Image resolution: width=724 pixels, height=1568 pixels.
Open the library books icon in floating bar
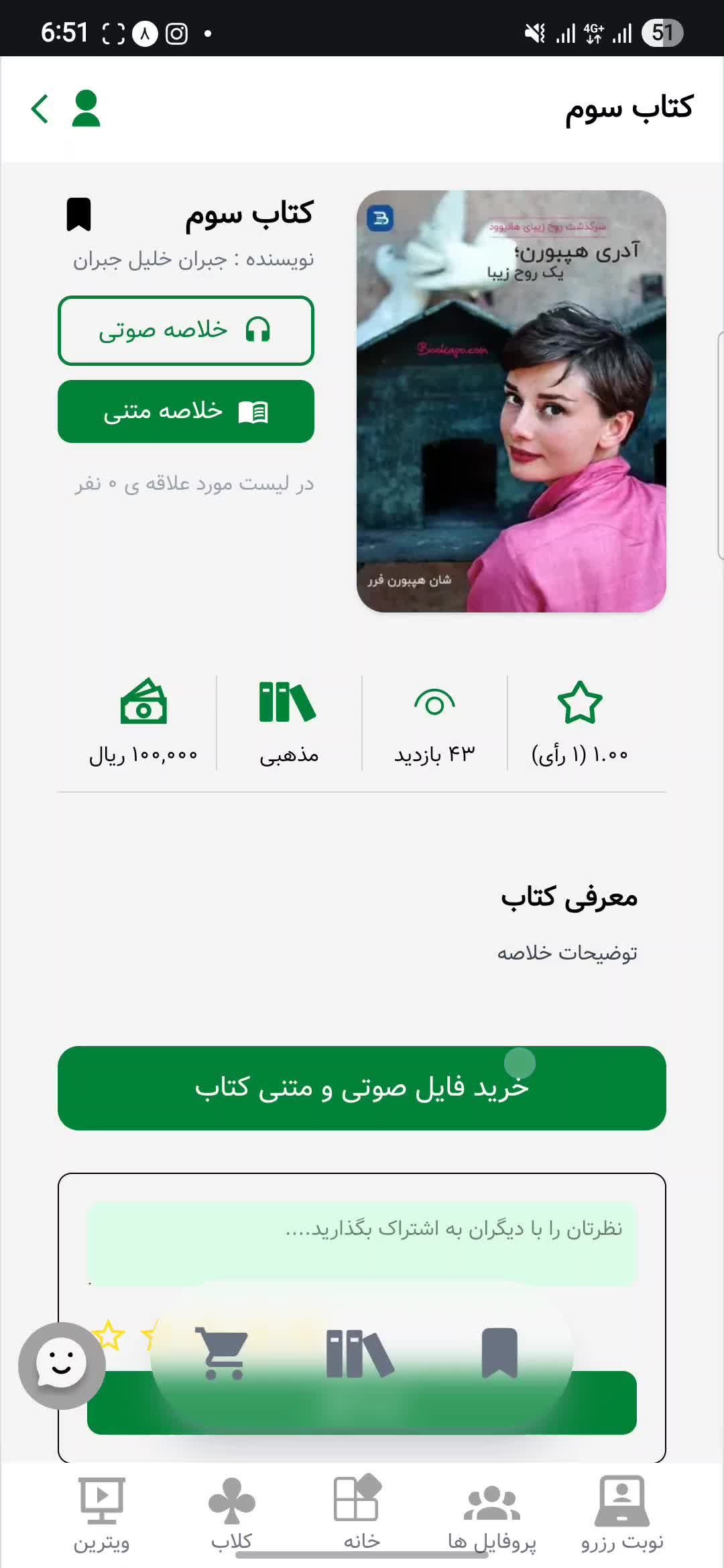360,1353
